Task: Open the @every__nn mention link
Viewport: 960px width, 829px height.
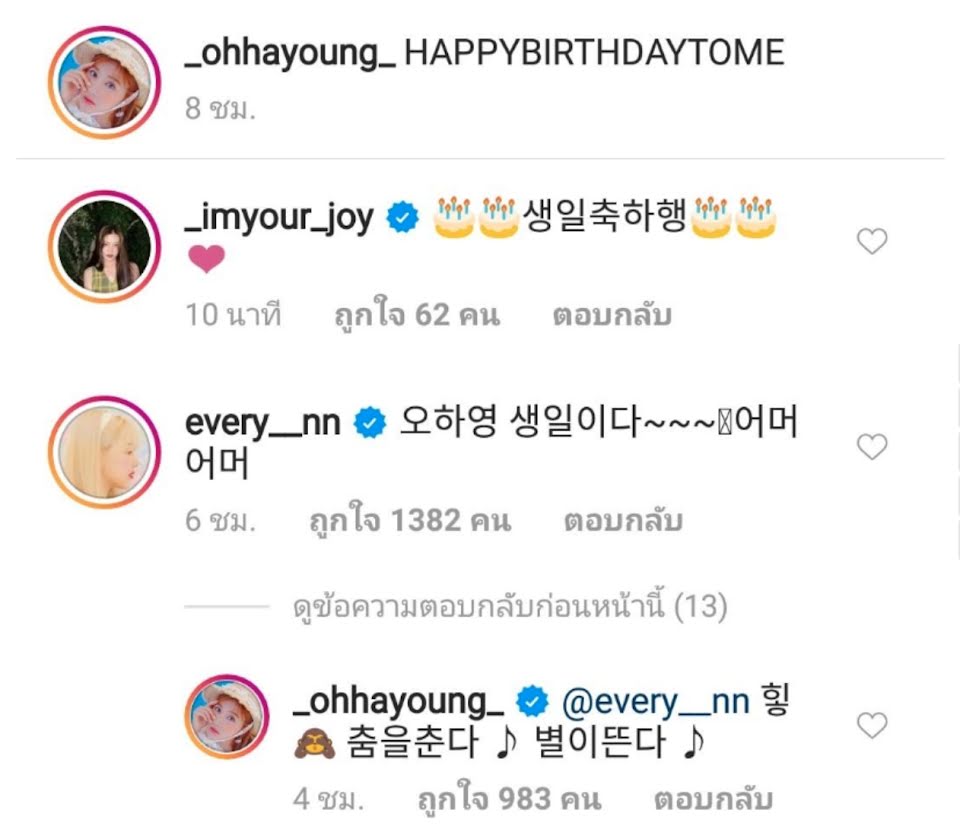Action: coord(654,702)
